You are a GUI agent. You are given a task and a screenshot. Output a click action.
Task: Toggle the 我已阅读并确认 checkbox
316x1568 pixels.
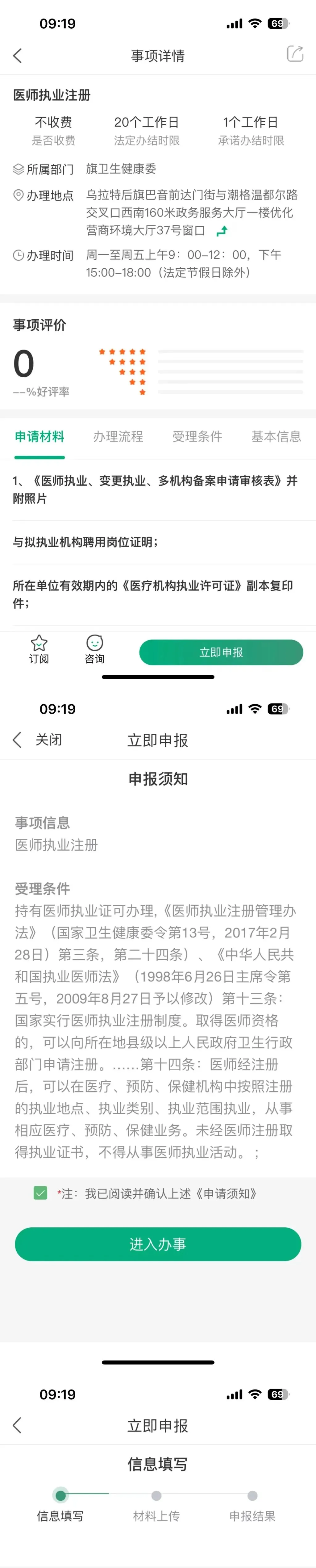coord(41,1193)
